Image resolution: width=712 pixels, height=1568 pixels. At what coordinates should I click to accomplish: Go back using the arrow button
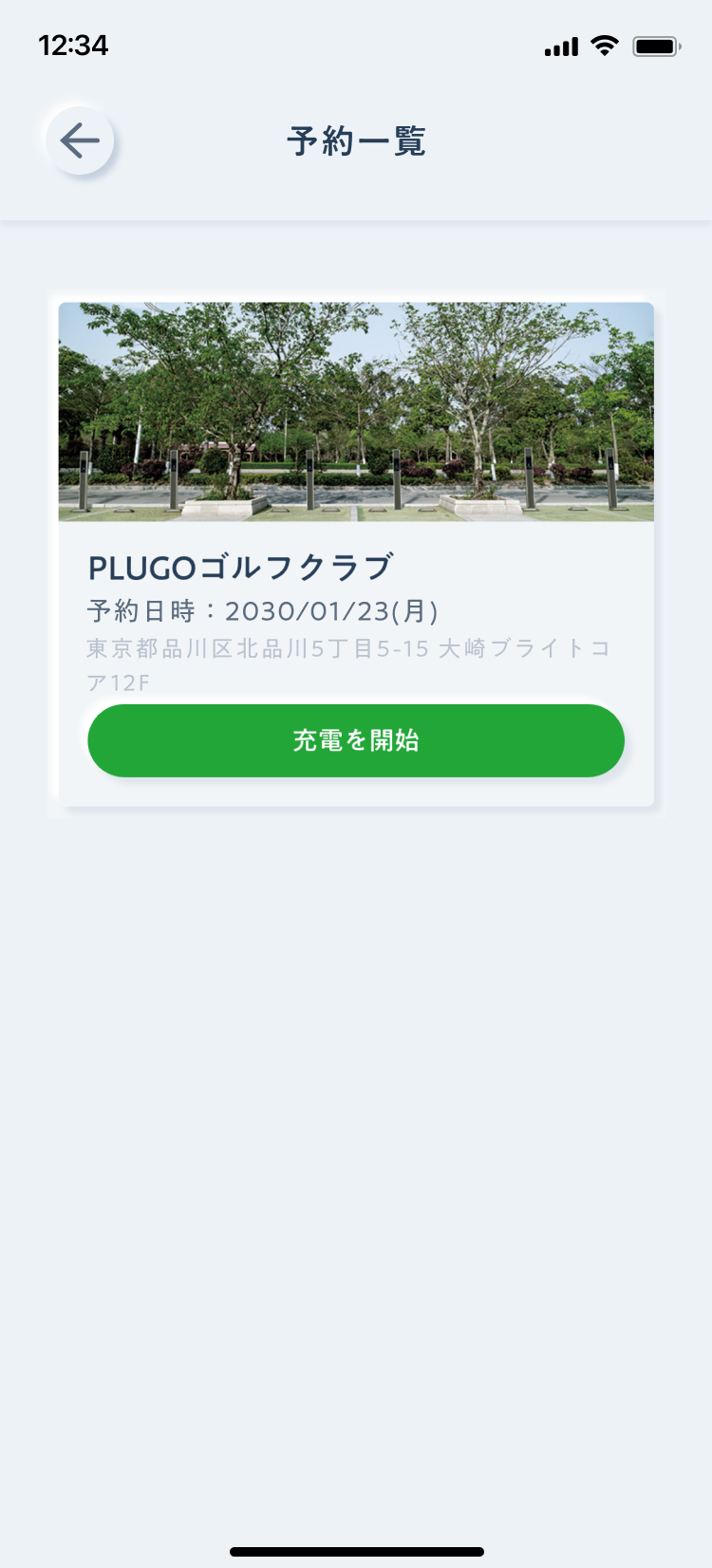coord(80,140)
